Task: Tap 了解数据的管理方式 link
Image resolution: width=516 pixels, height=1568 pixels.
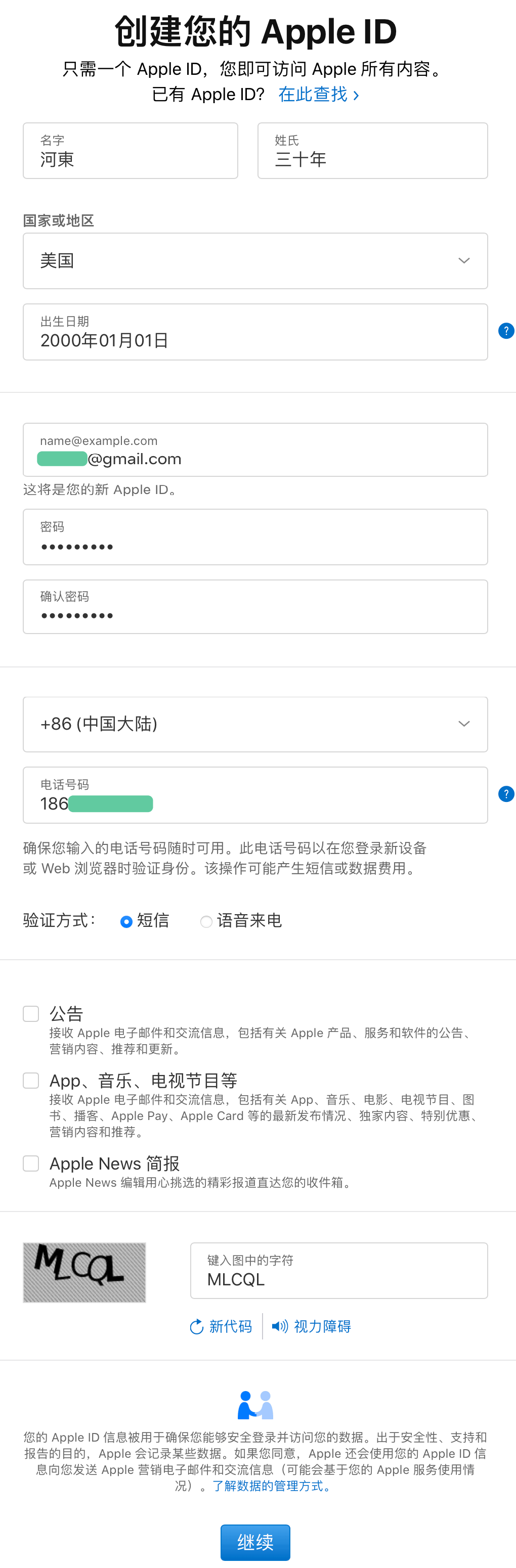Action: (x=271, y=1486)
